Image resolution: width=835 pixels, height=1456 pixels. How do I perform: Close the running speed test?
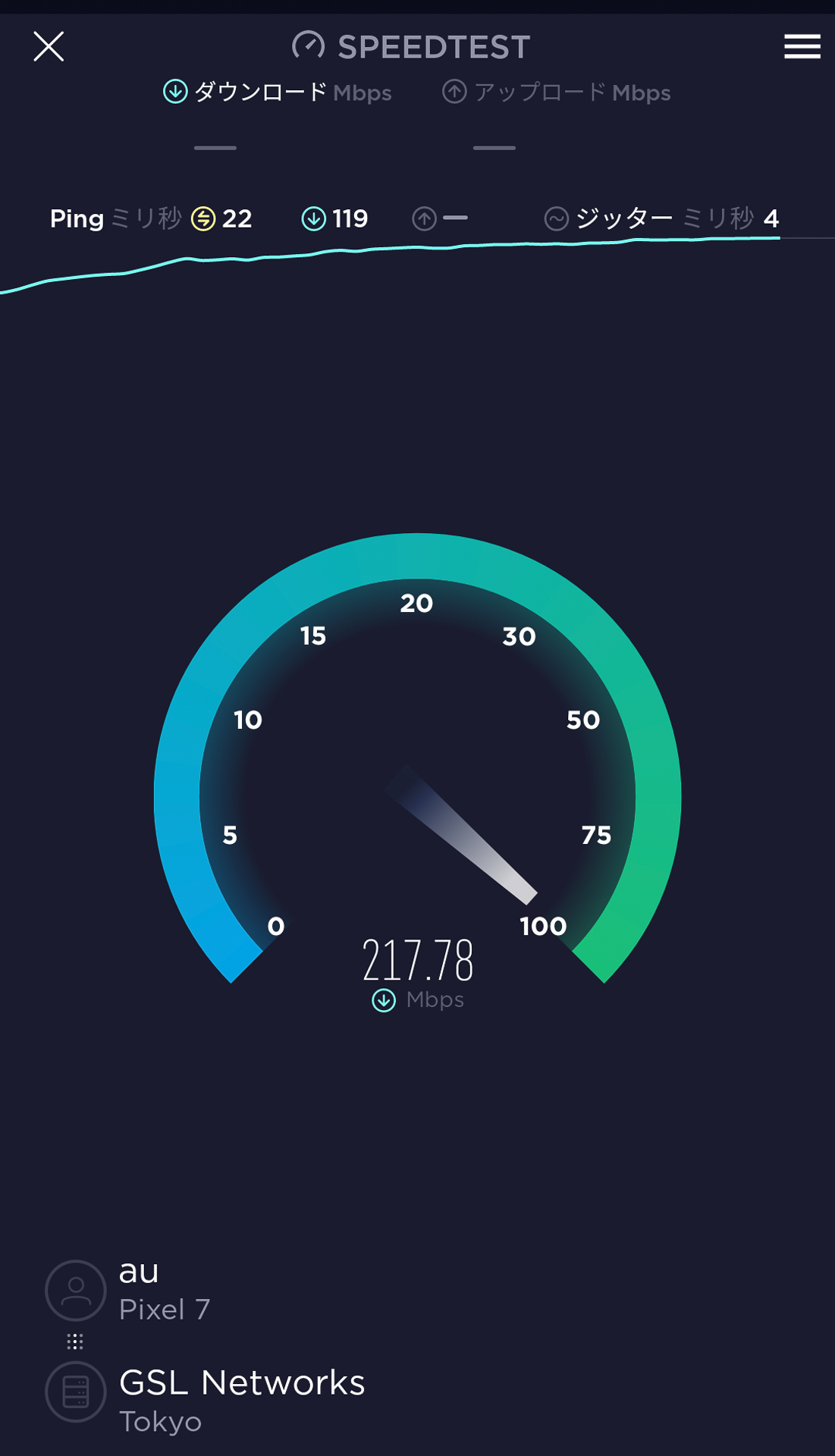pos(49,46)
